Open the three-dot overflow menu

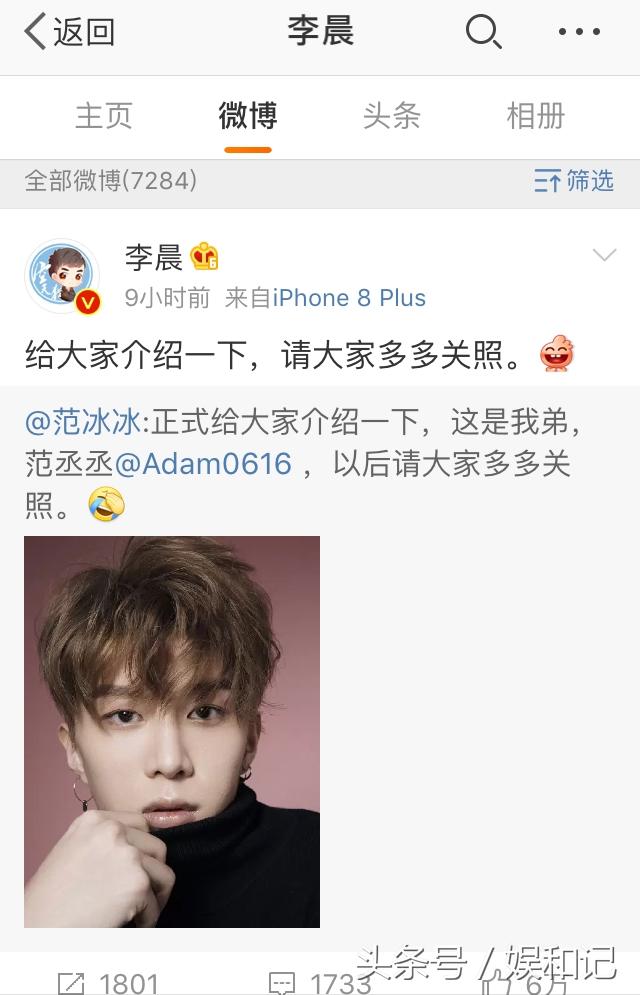click(579, 32)
